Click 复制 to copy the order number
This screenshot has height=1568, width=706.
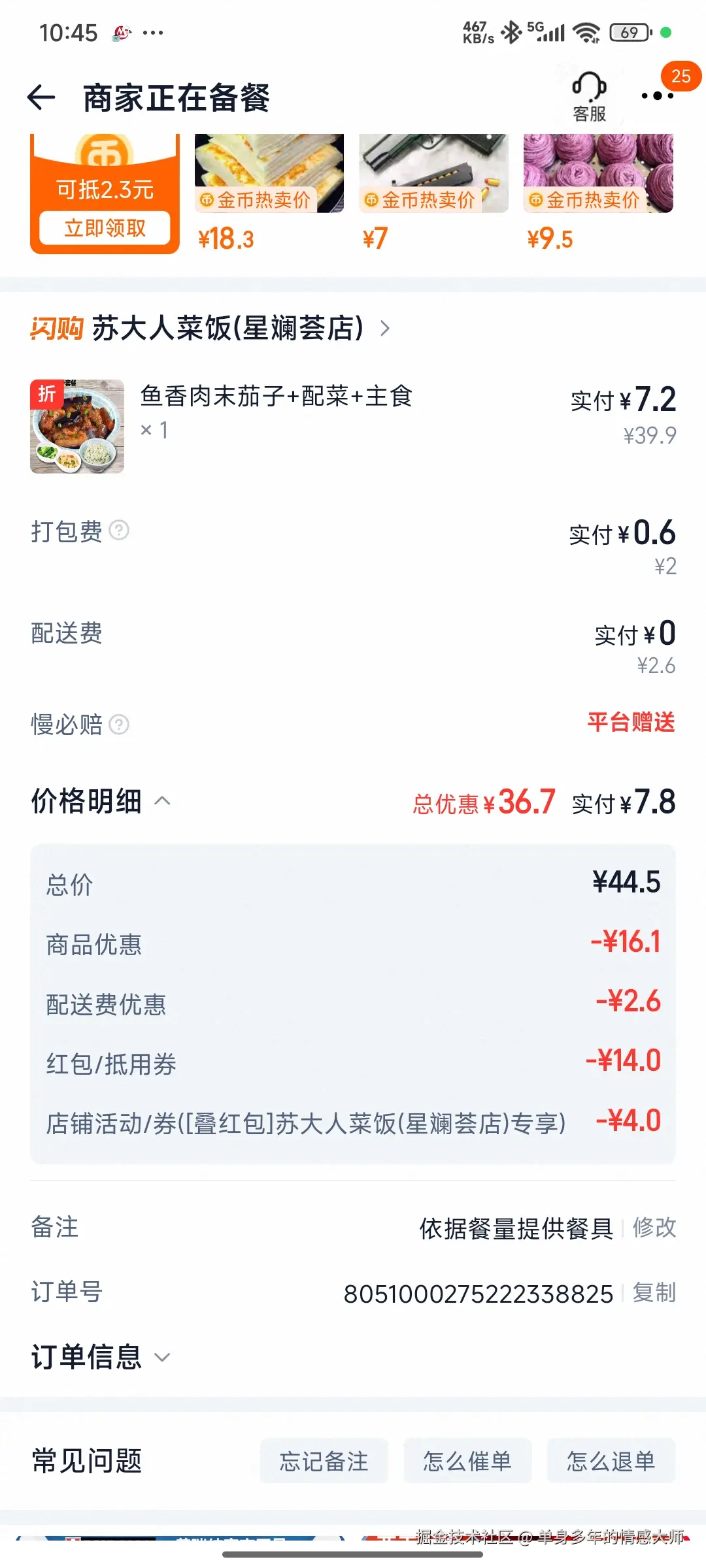(653, 1291)
